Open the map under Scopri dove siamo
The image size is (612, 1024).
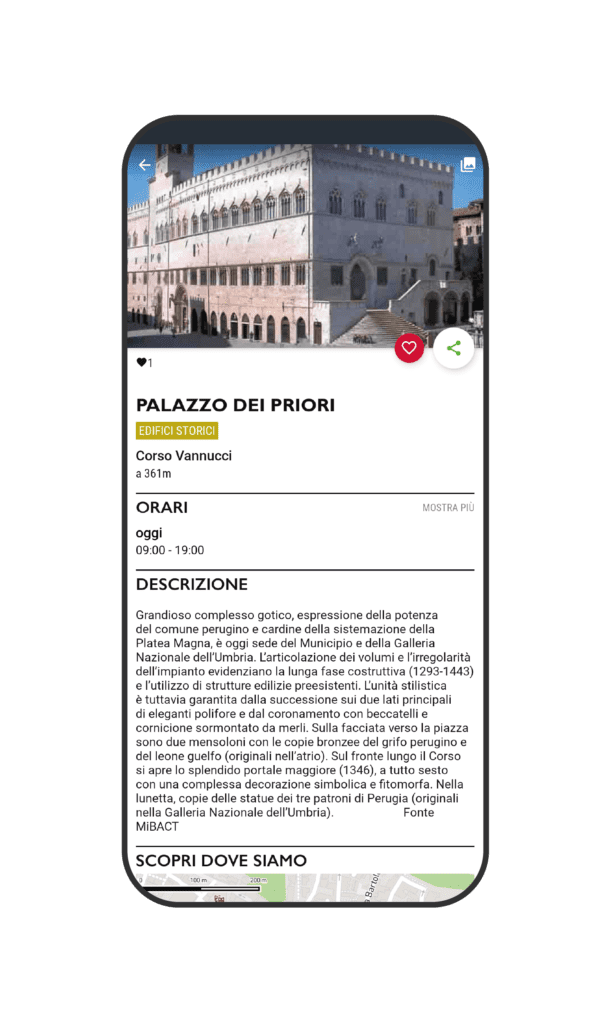click(306, 887)
